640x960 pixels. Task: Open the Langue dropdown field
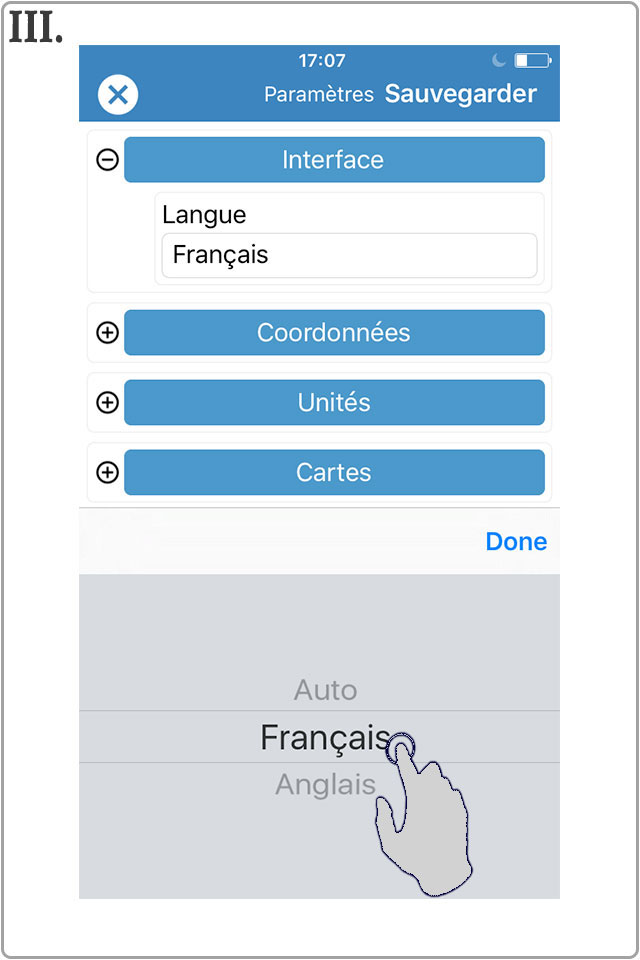tap(349, 255)
